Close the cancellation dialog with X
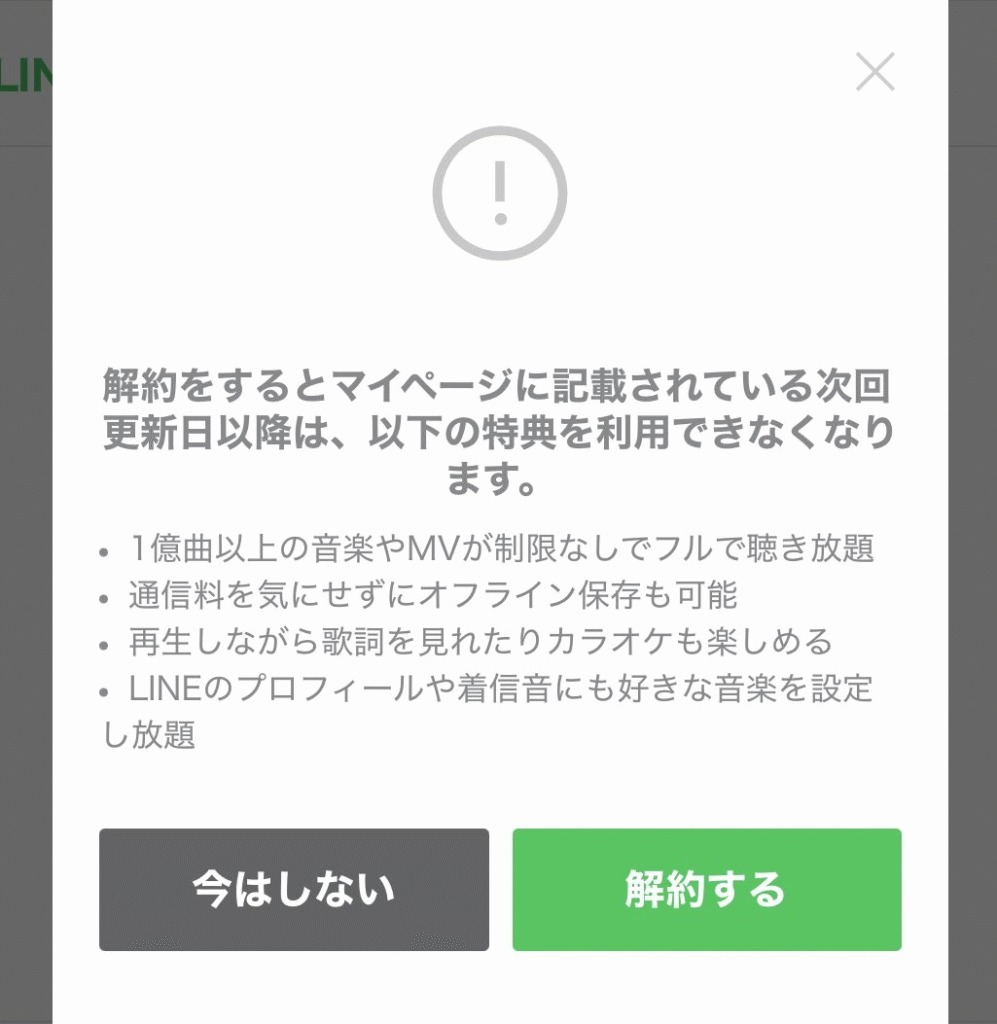The image size is (997, 1024). (x=875, y=72)
